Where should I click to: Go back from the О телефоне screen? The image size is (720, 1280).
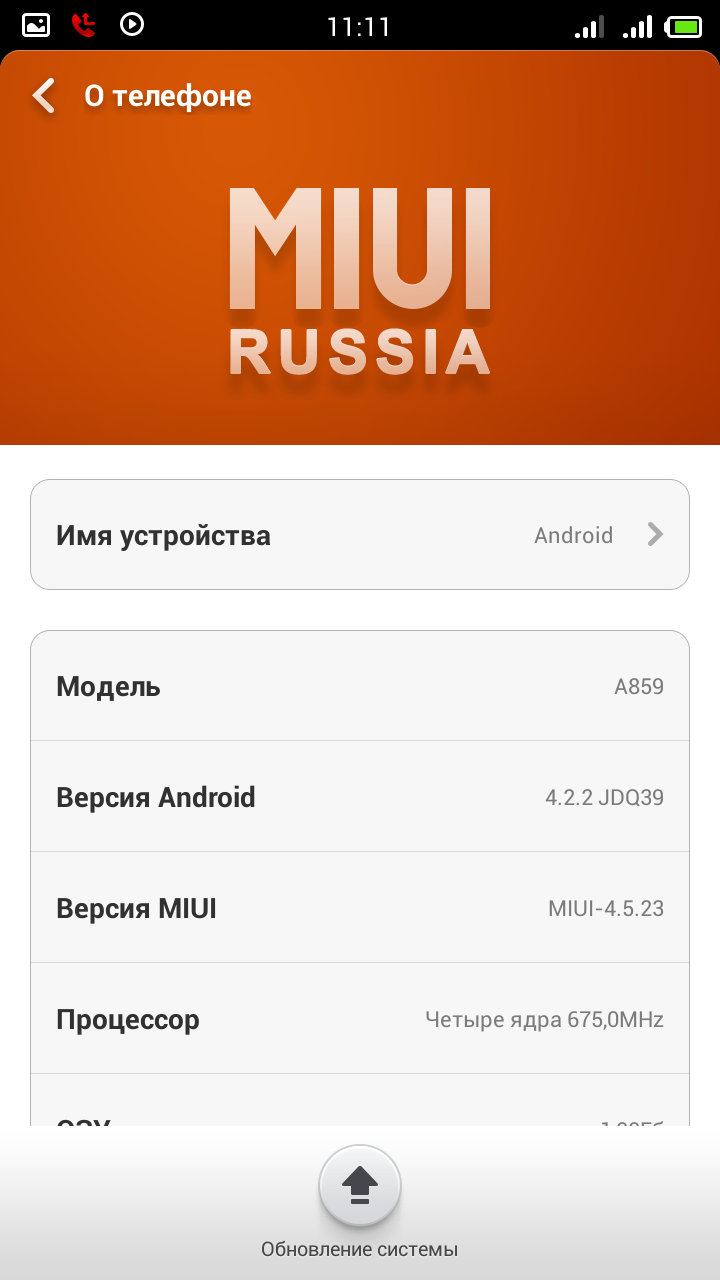coord(44,96)
